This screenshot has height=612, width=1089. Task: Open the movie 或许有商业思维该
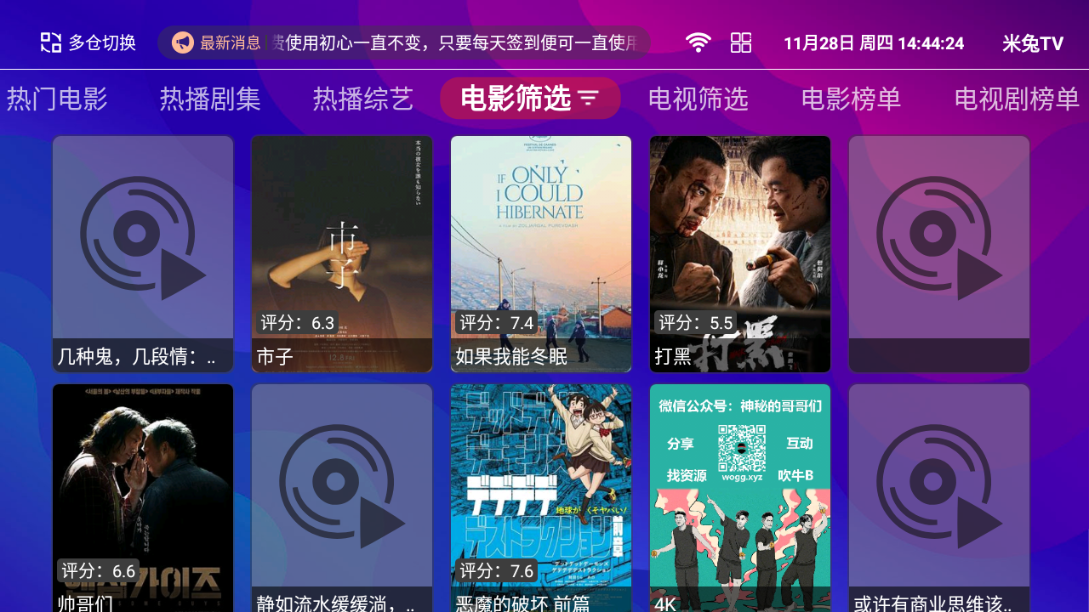(939, 498)
